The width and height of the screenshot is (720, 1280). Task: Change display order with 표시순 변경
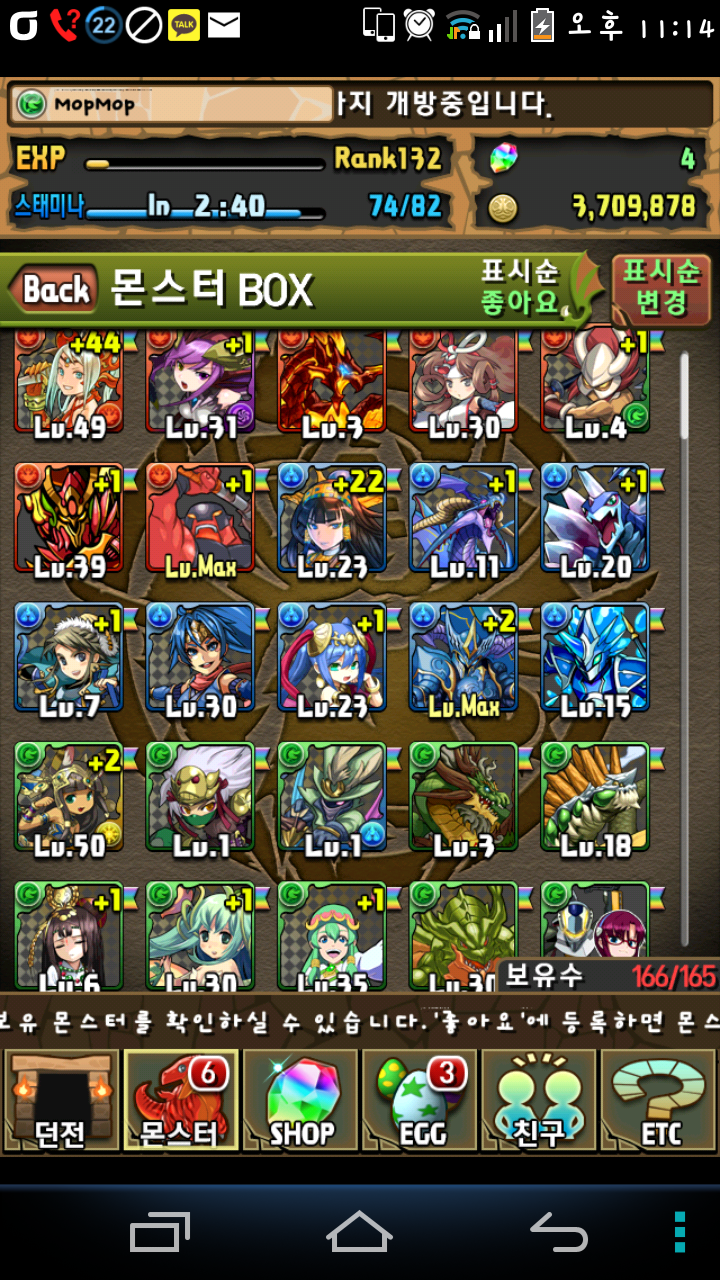tap(661, 288)
